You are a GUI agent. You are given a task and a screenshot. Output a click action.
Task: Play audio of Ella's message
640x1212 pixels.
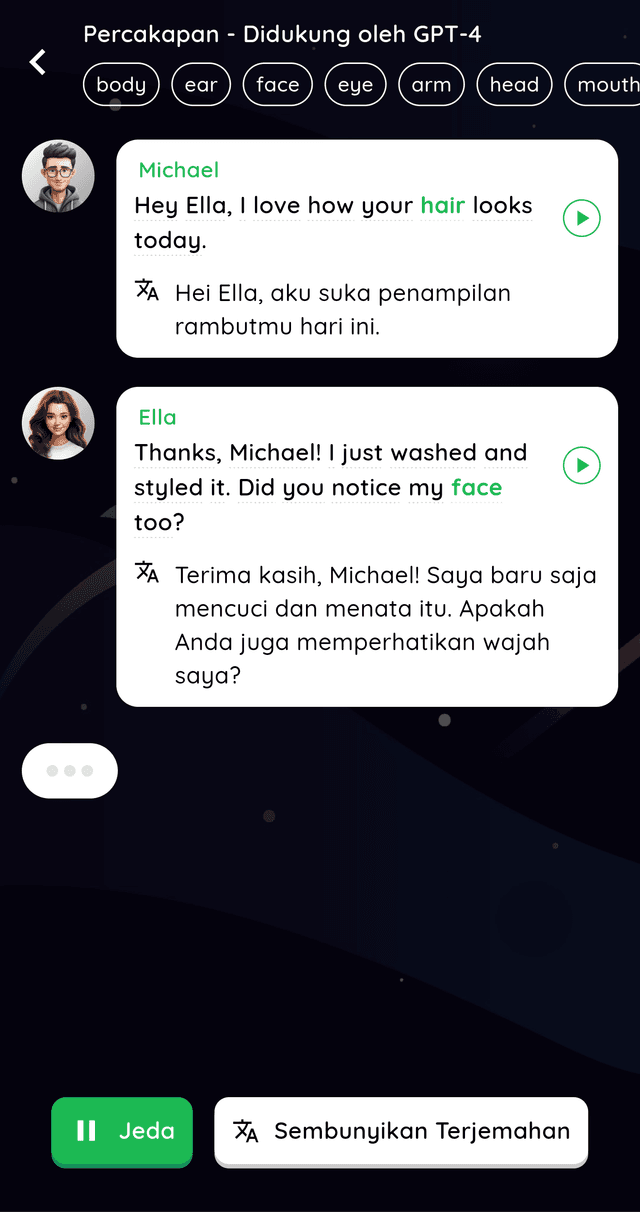(581, 465)
